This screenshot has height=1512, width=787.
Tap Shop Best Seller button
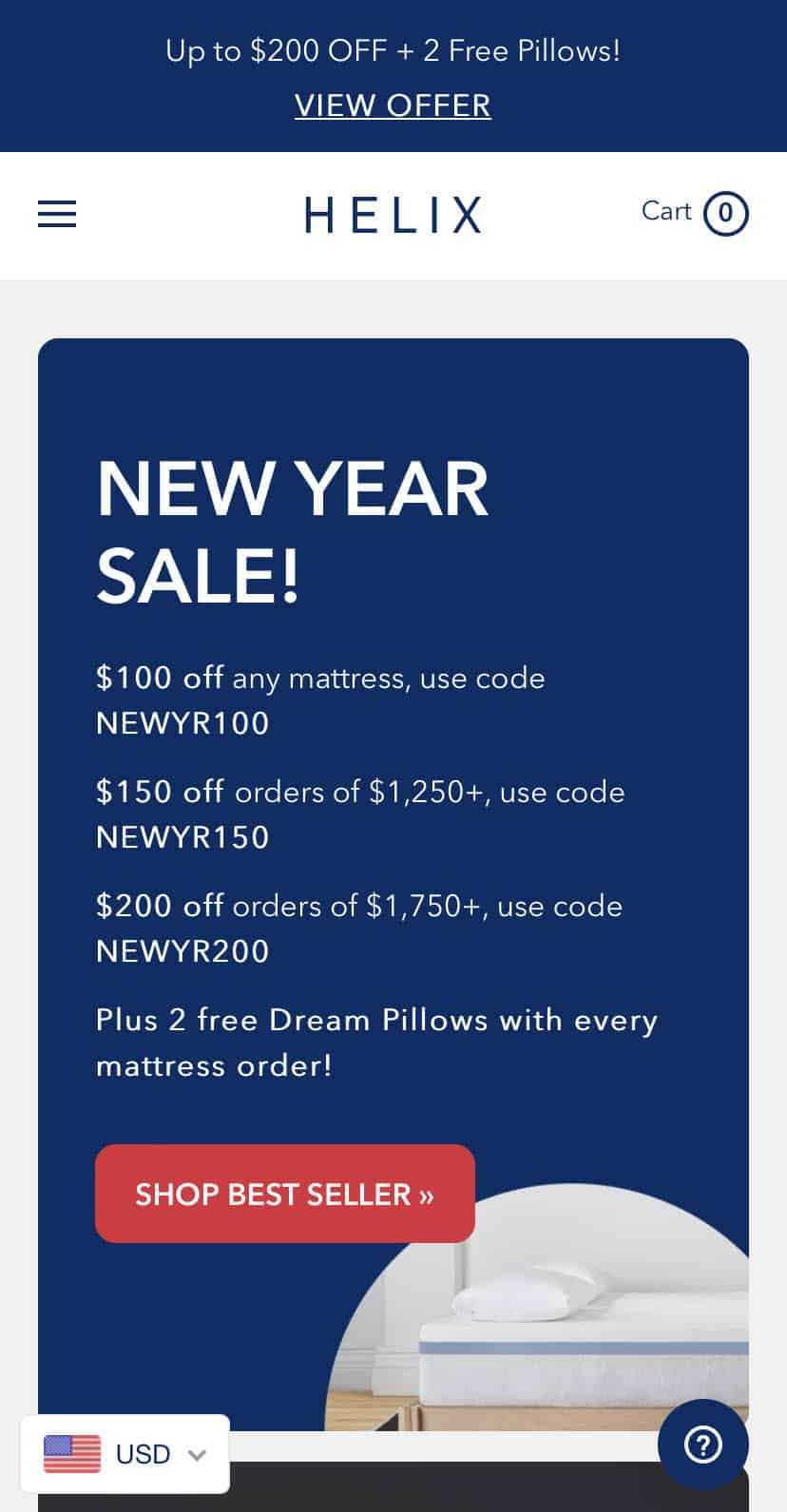[x=285, y=1194]
